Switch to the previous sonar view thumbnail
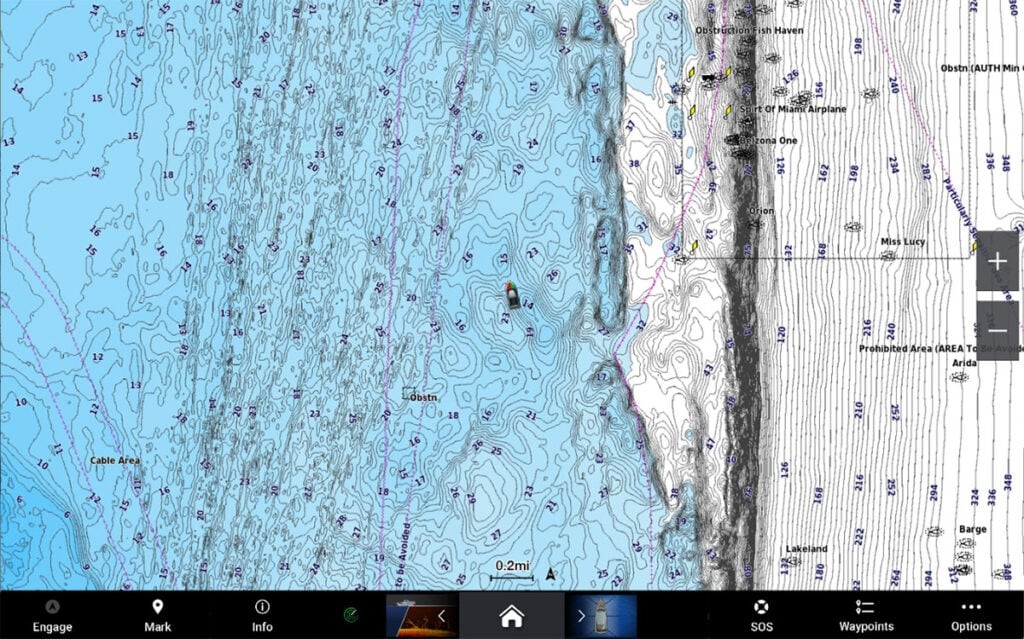 pyautogui.click(x=421, y=615)
